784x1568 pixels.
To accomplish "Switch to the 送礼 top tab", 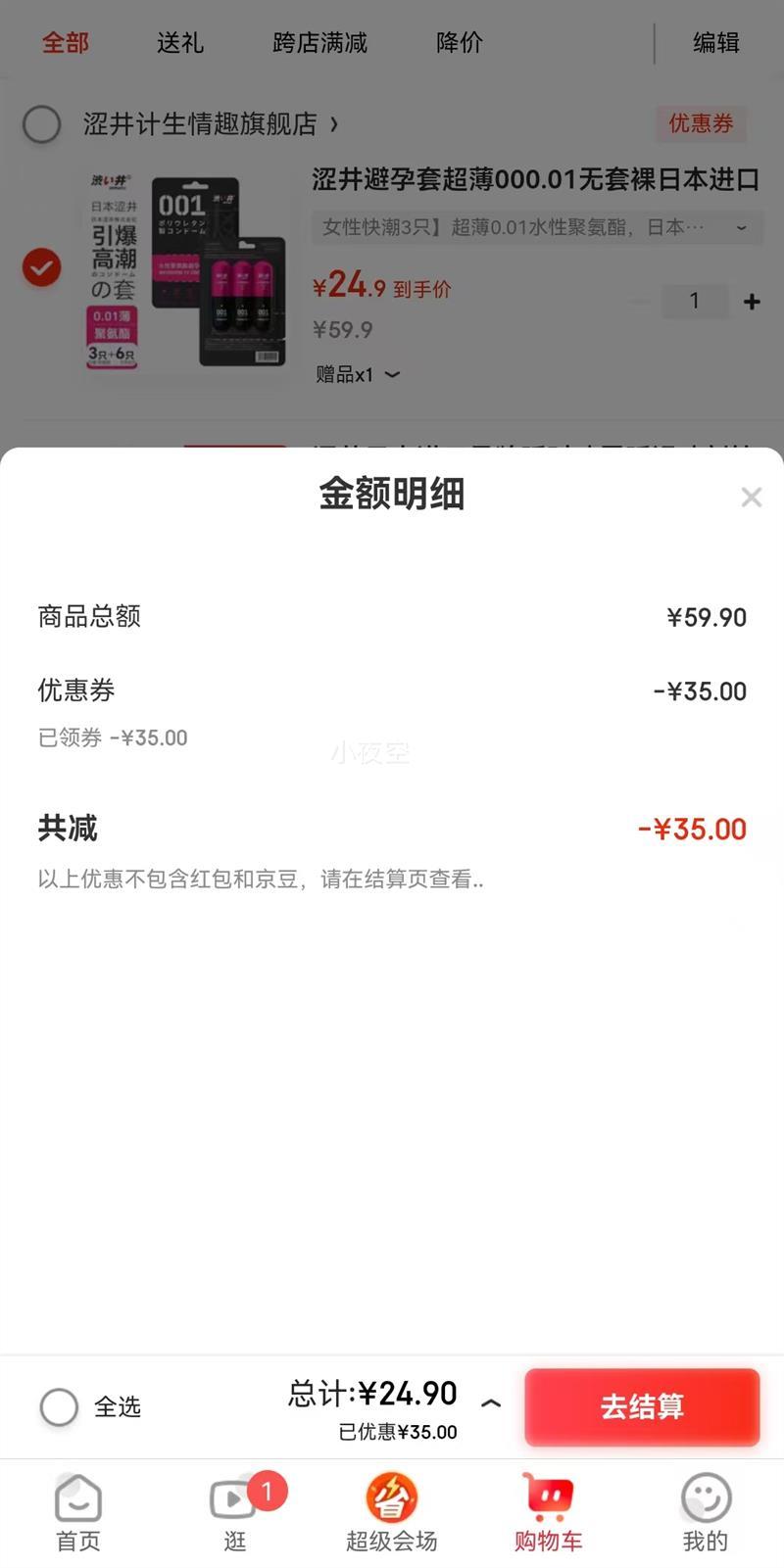I will 180,43.
